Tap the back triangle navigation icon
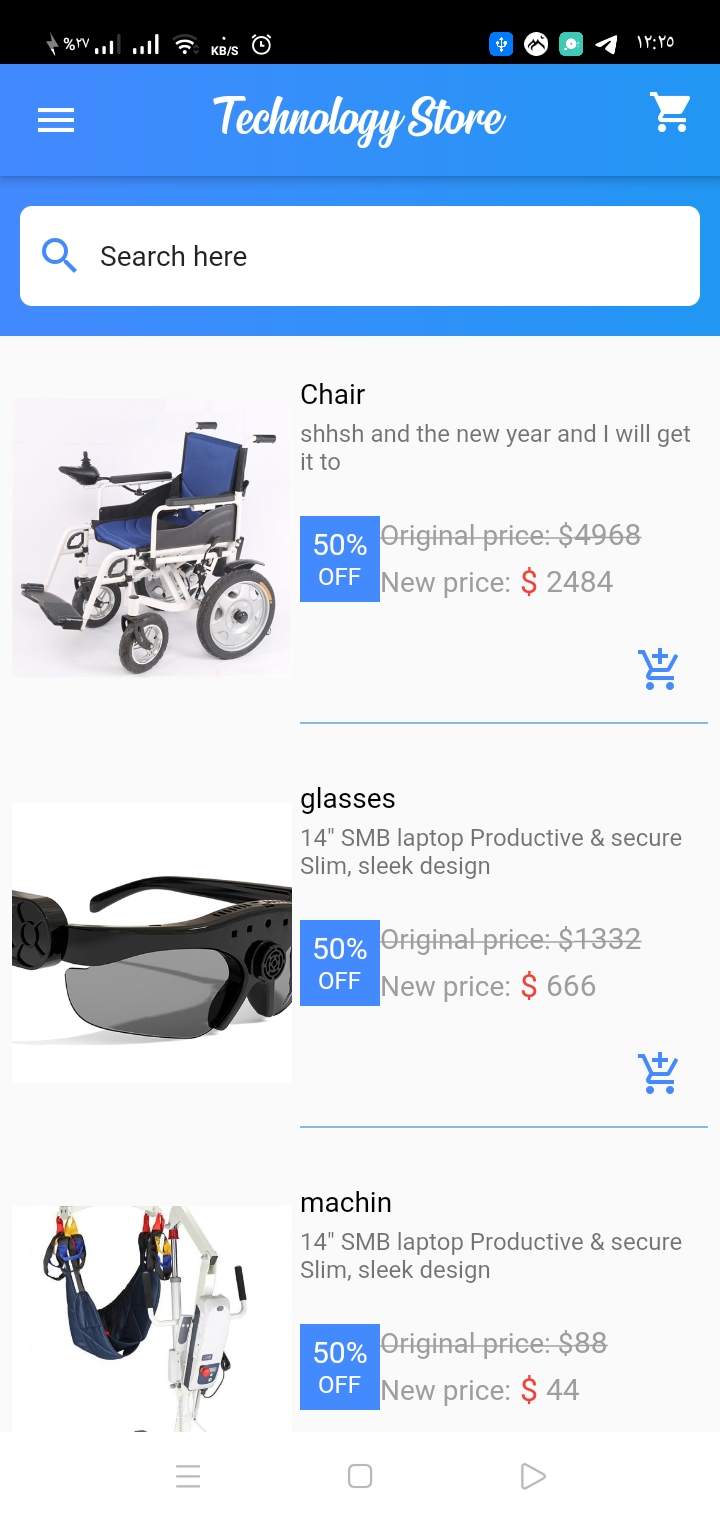The height and width of the screenshot is (1520, 720). point(533,1476)
